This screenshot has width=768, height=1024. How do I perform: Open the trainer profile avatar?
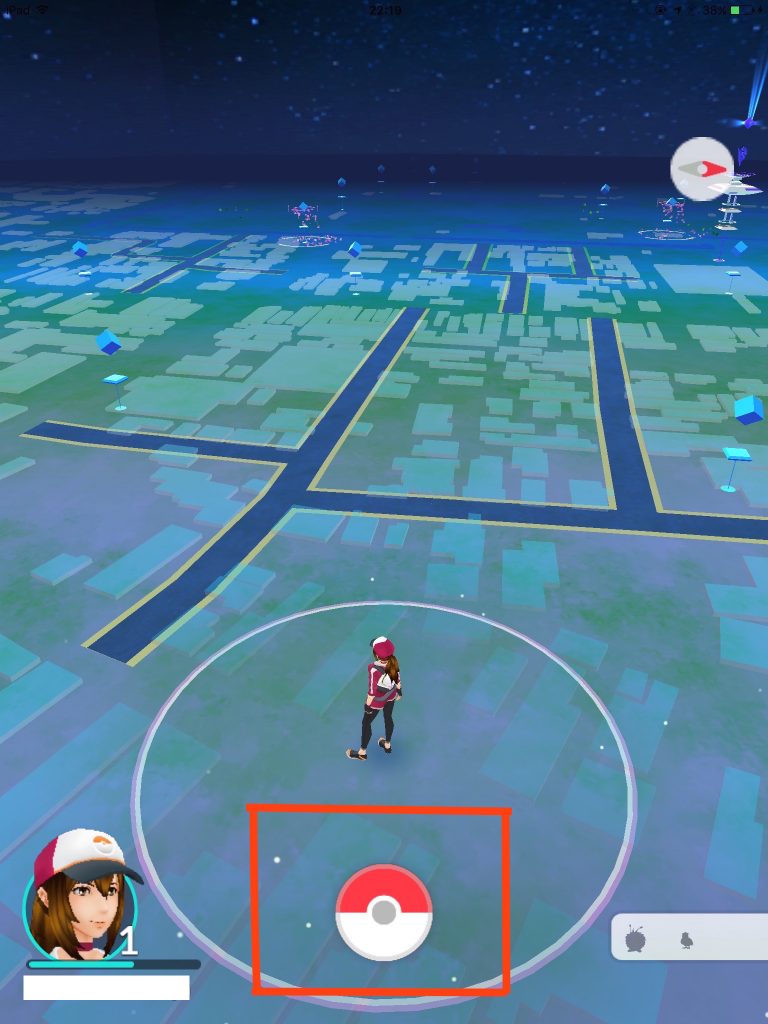click(x=80, y=895)
